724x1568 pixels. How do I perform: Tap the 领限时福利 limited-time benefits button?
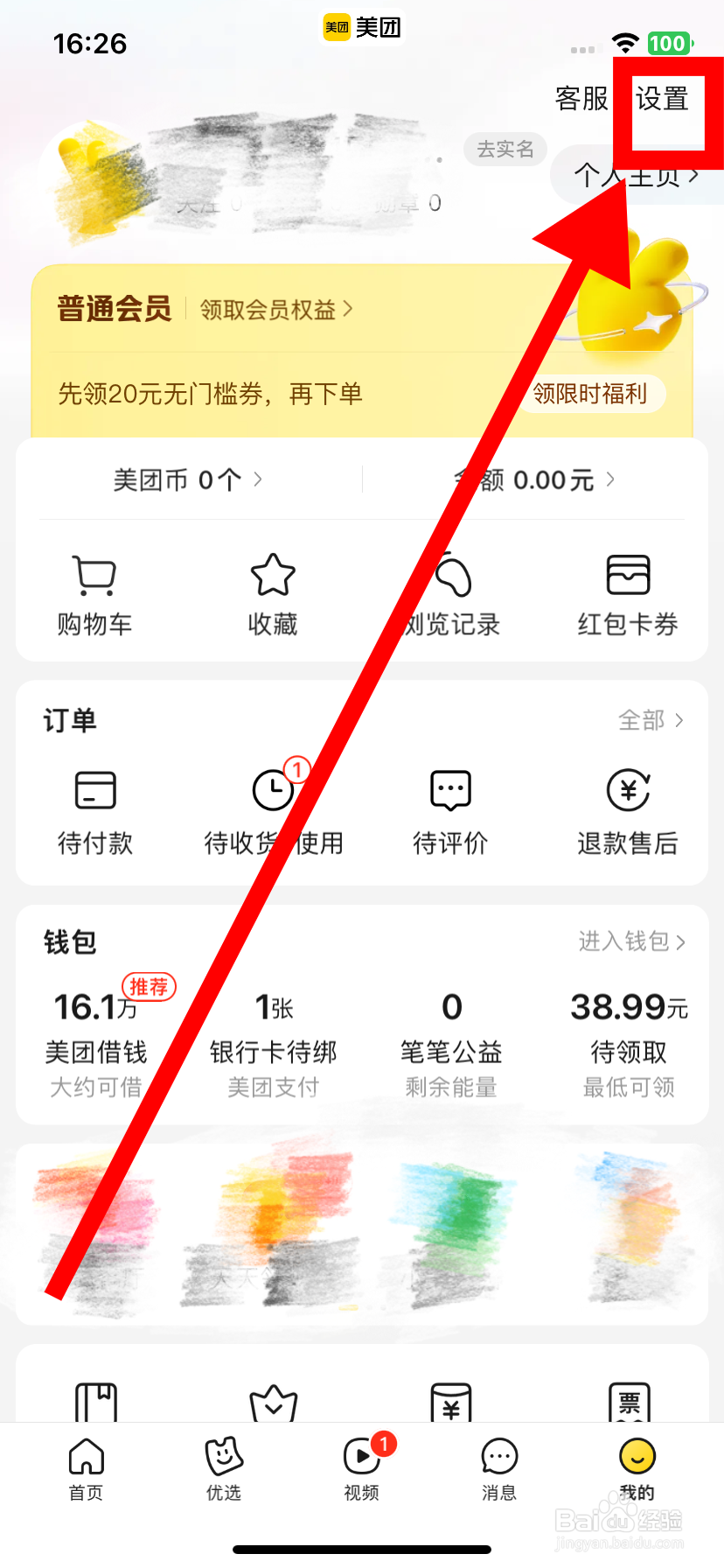[591, 394]
